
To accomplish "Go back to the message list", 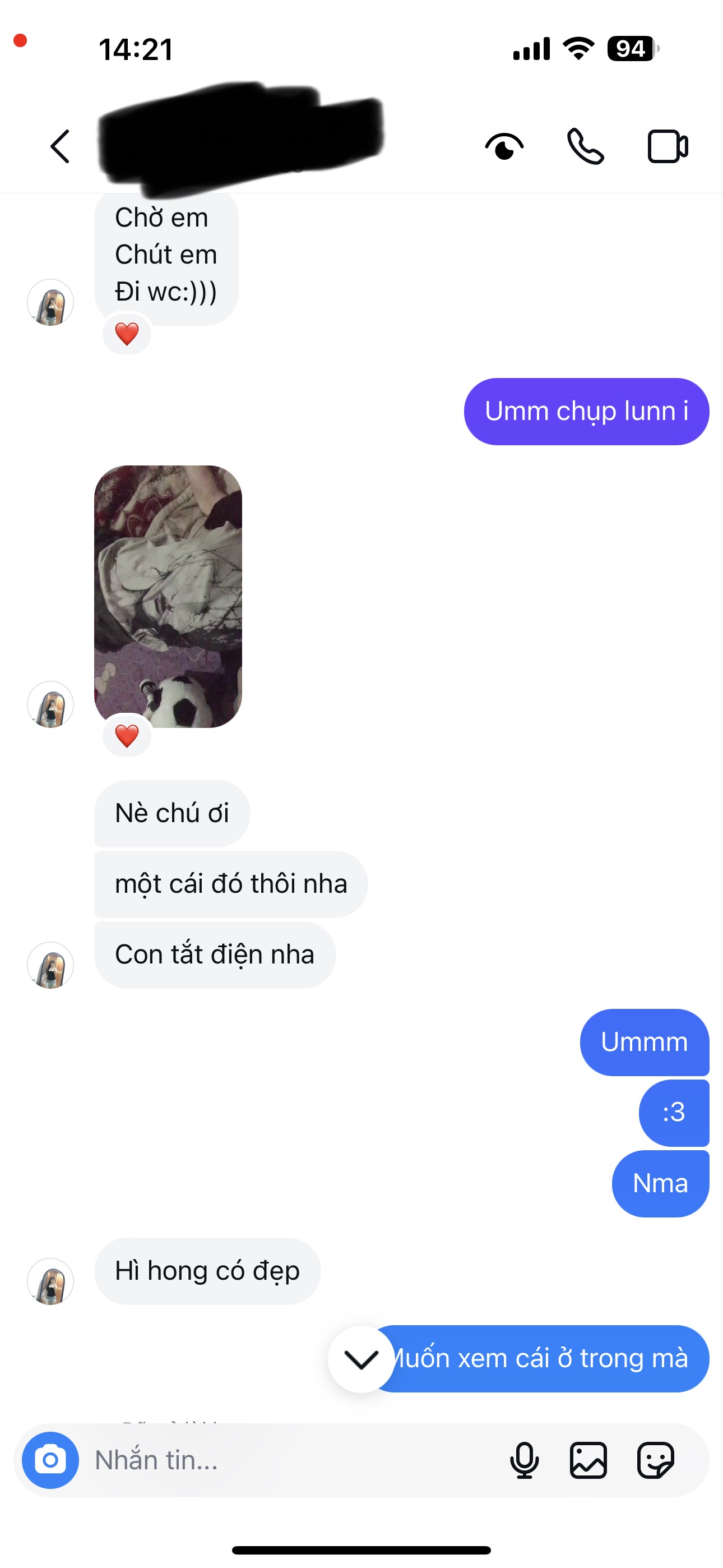I will pos(59,147).
